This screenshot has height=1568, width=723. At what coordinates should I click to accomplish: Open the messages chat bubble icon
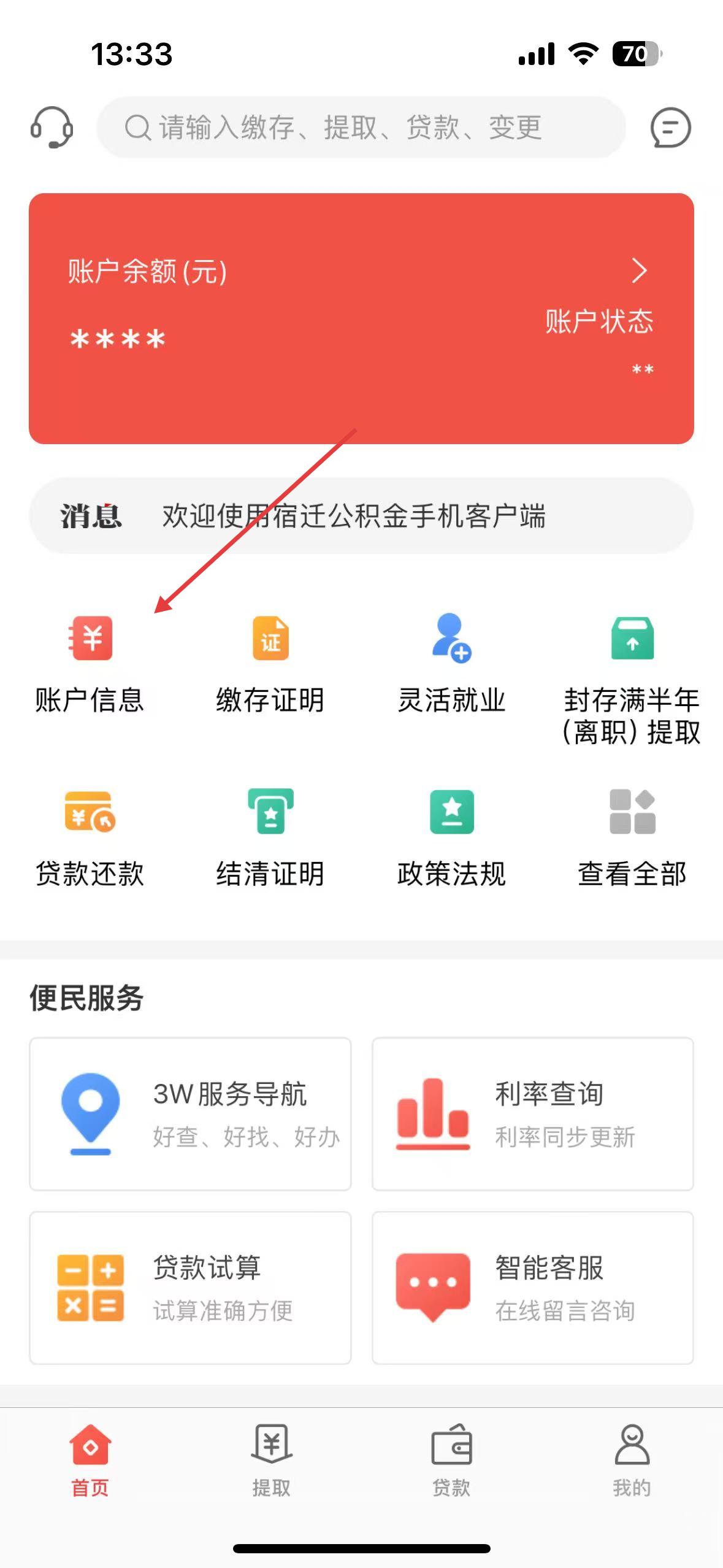click(x=670, y=128)
